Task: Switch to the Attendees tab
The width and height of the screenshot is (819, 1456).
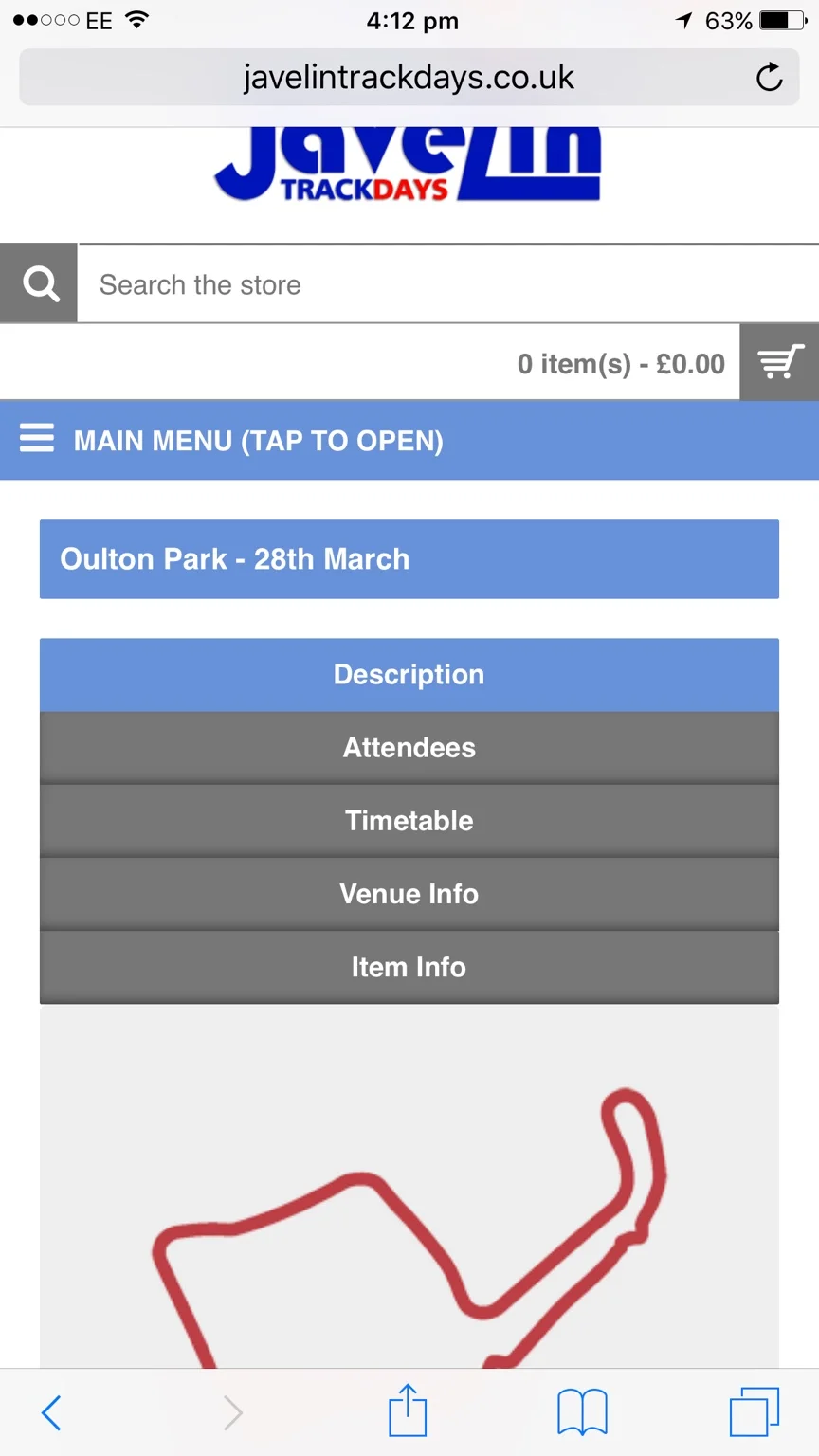Action: [409, 748]
